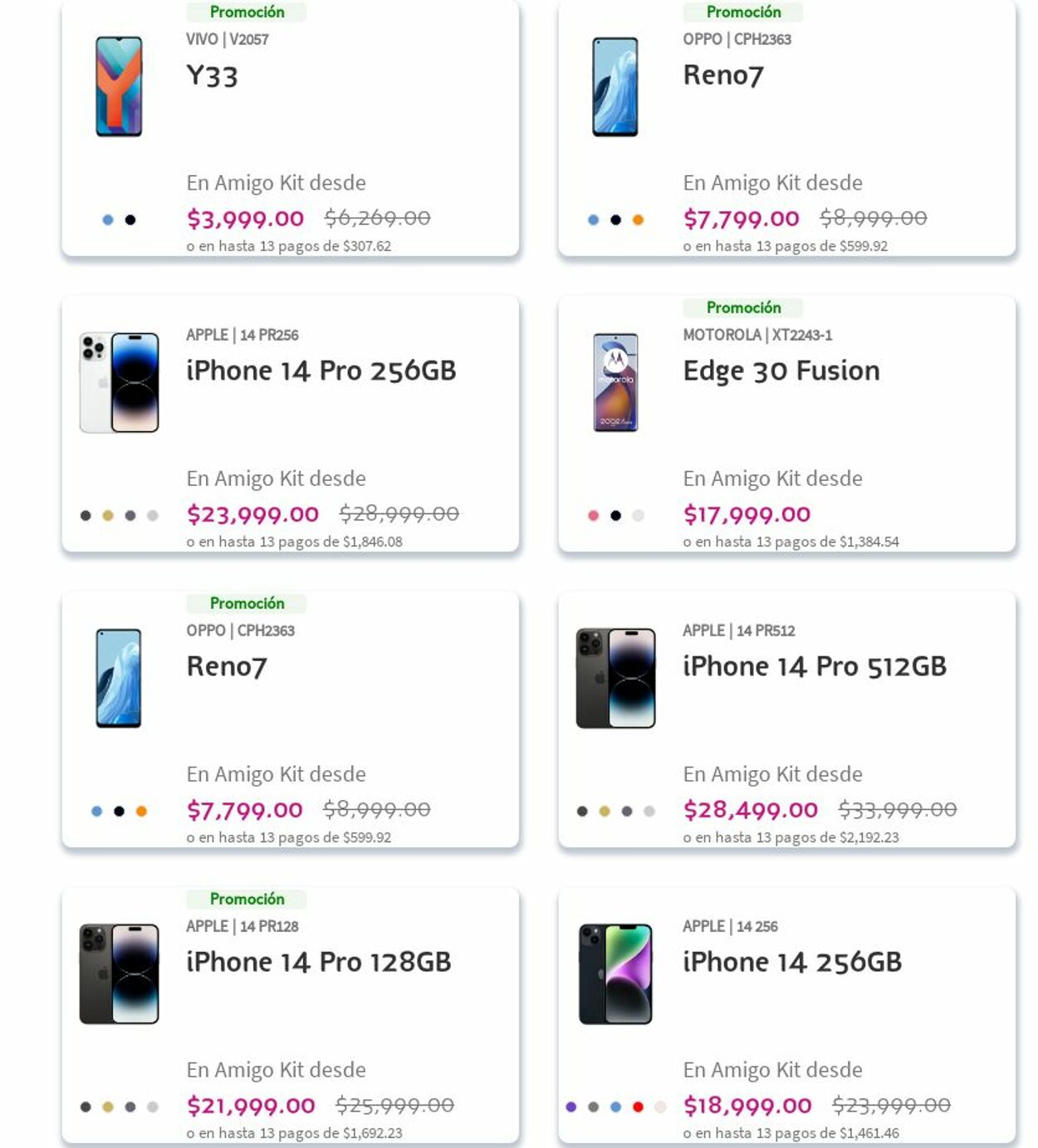Open the iPhone 14 Pro 512GB card
Screen dimensions: 1038x1148
coord(814,666)
